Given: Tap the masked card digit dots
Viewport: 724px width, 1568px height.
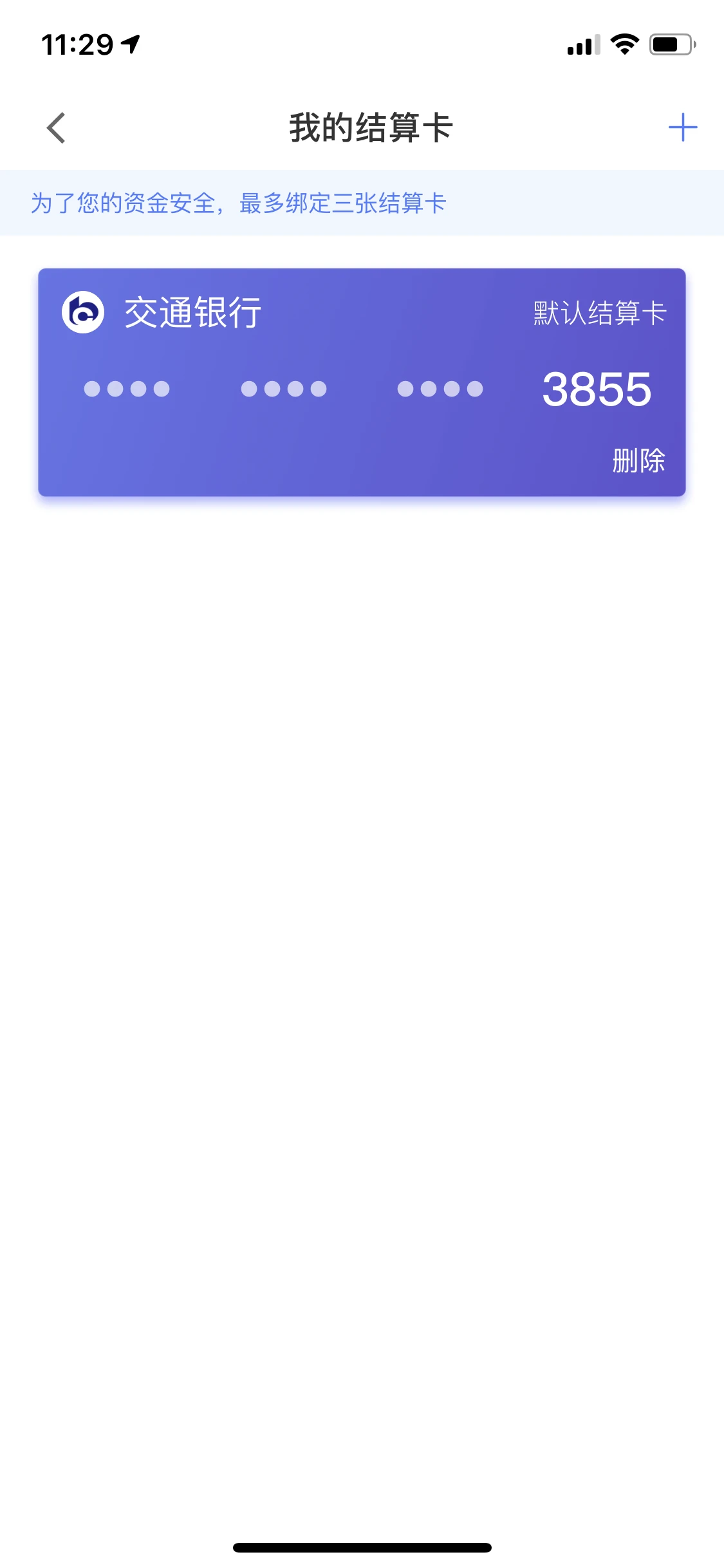Looking at the screenshot, I should (283, 388).
